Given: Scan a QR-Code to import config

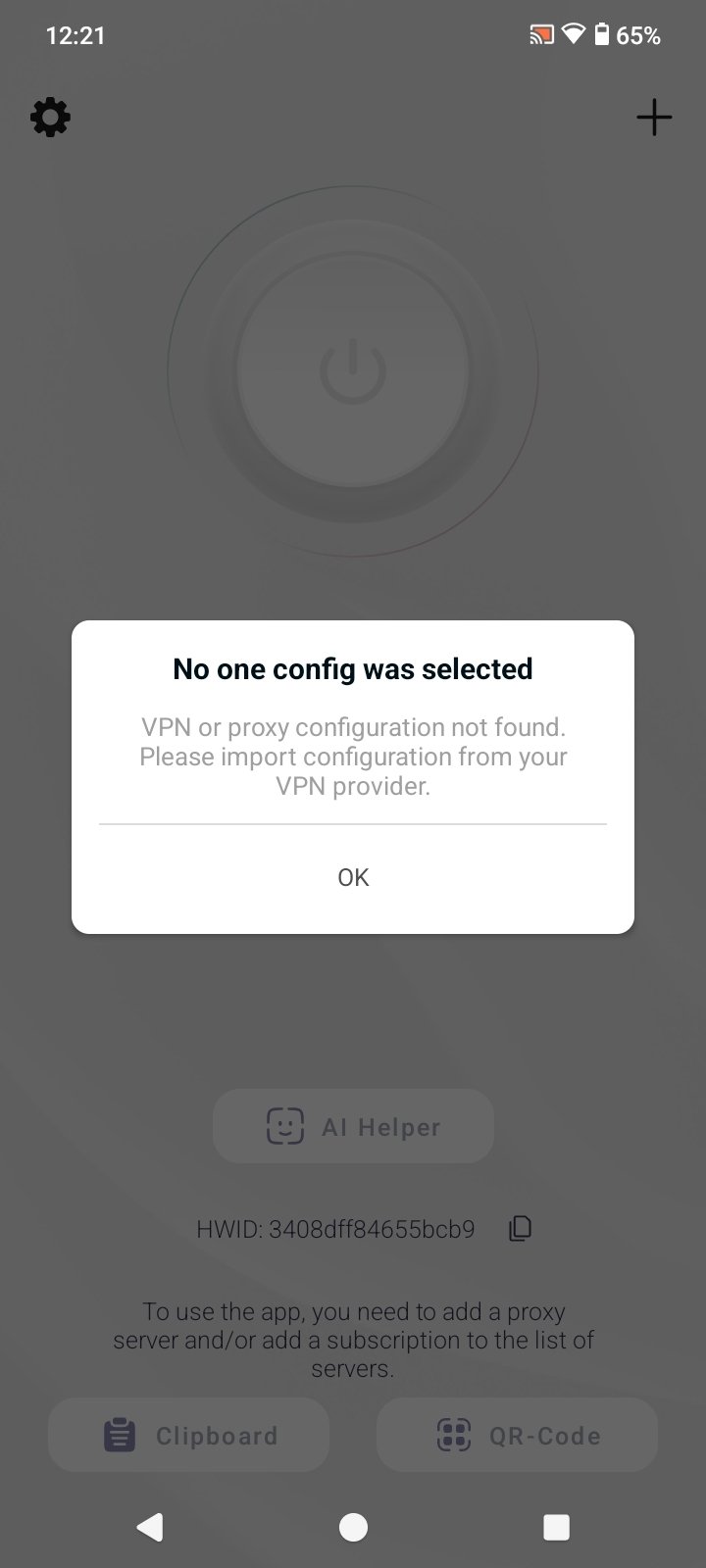Looking at the screenshot, I should point(517,1435).
